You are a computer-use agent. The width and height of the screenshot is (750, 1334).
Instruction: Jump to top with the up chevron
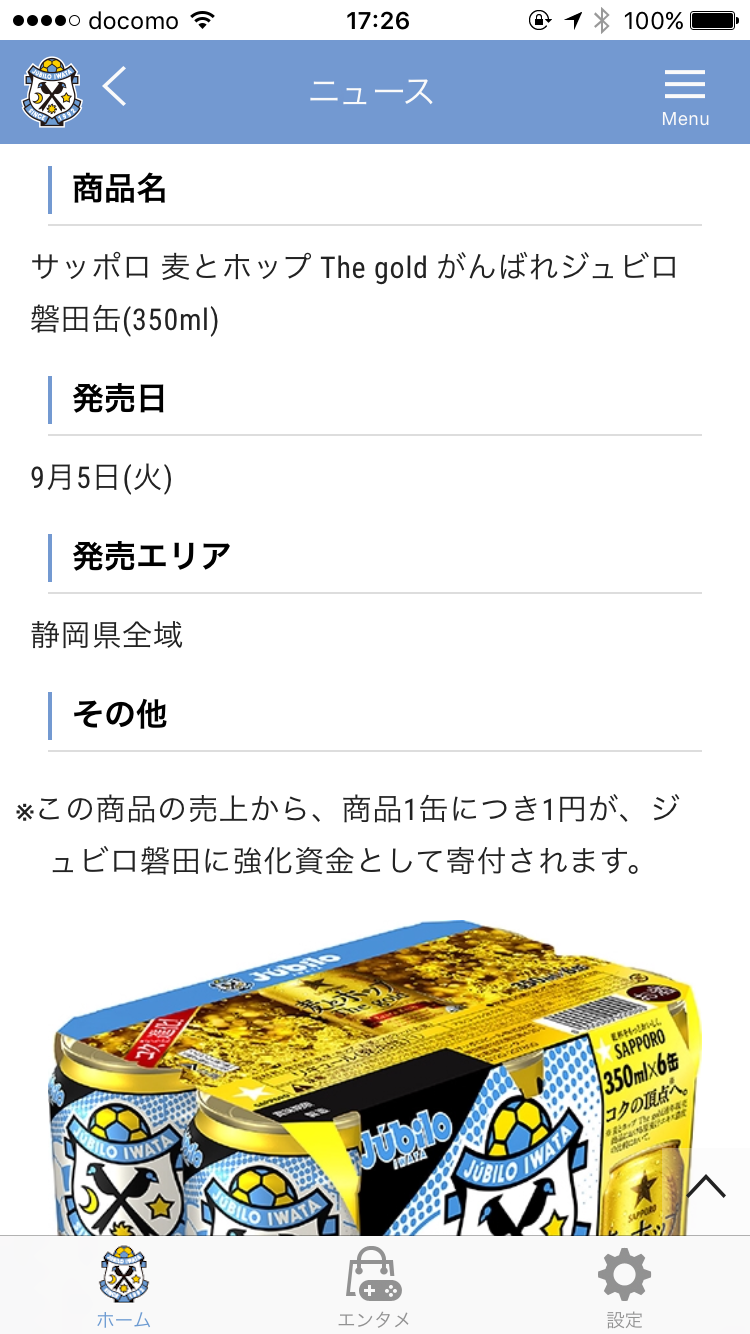(706, 1186)
